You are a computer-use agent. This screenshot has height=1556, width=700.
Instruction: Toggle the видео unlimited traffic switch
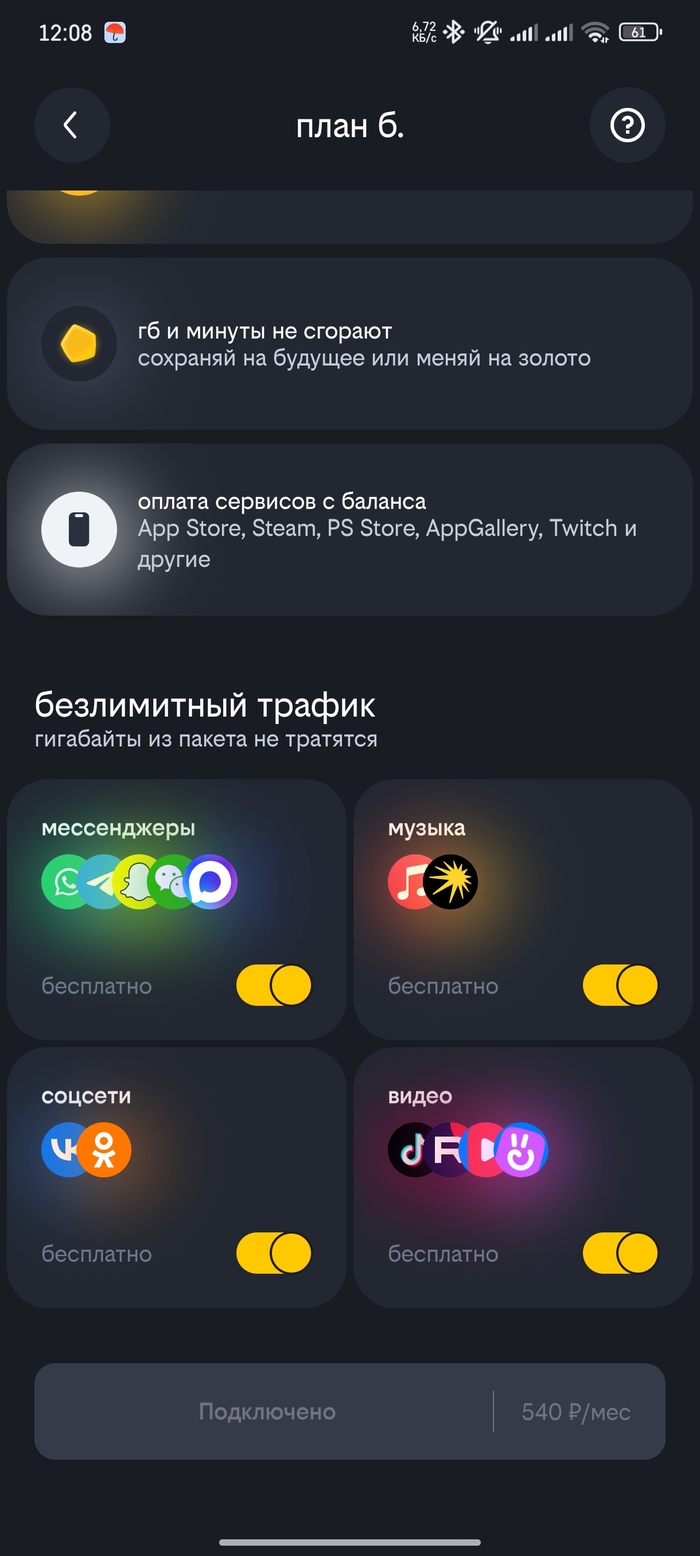(620, 1253)
